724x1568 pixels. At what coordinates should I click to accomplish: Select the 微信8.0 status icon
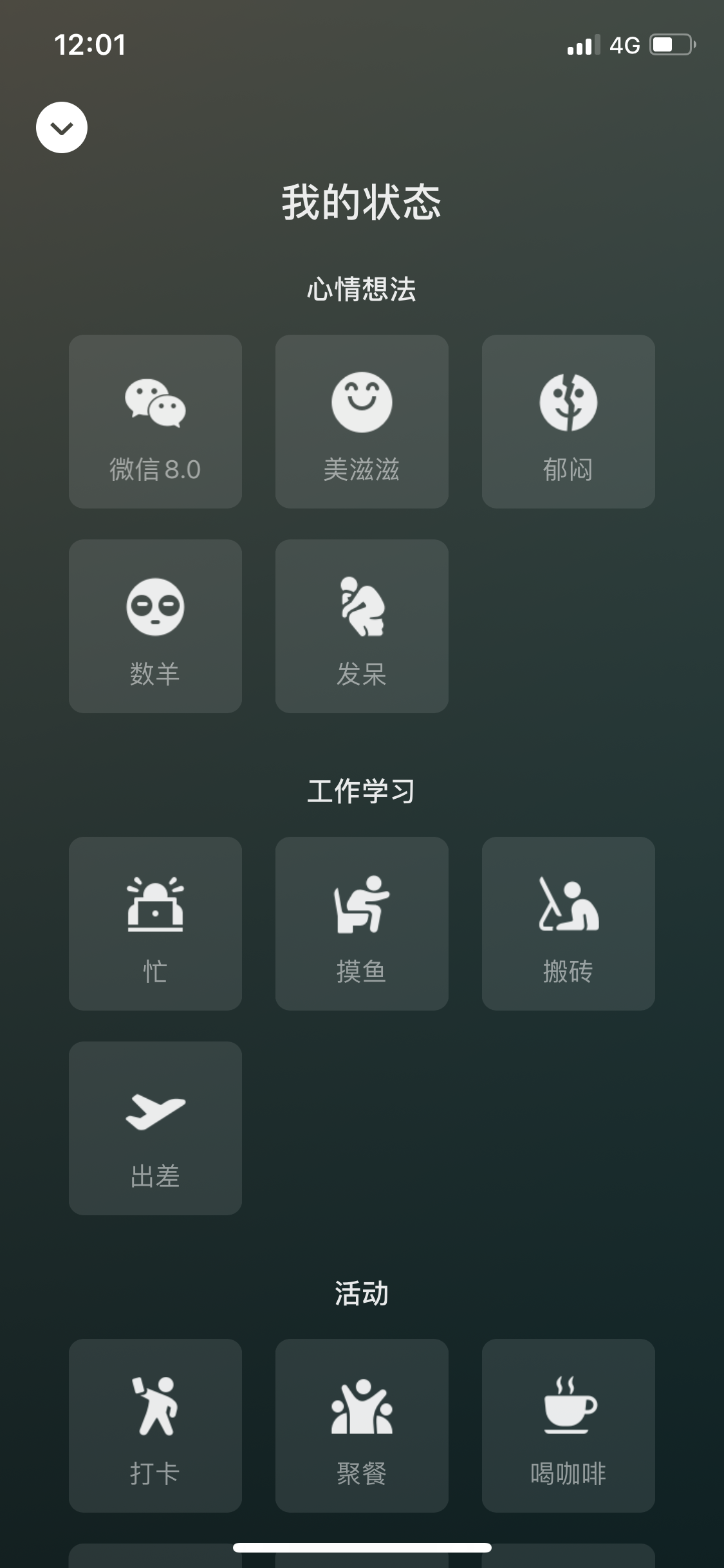(155, 422)
